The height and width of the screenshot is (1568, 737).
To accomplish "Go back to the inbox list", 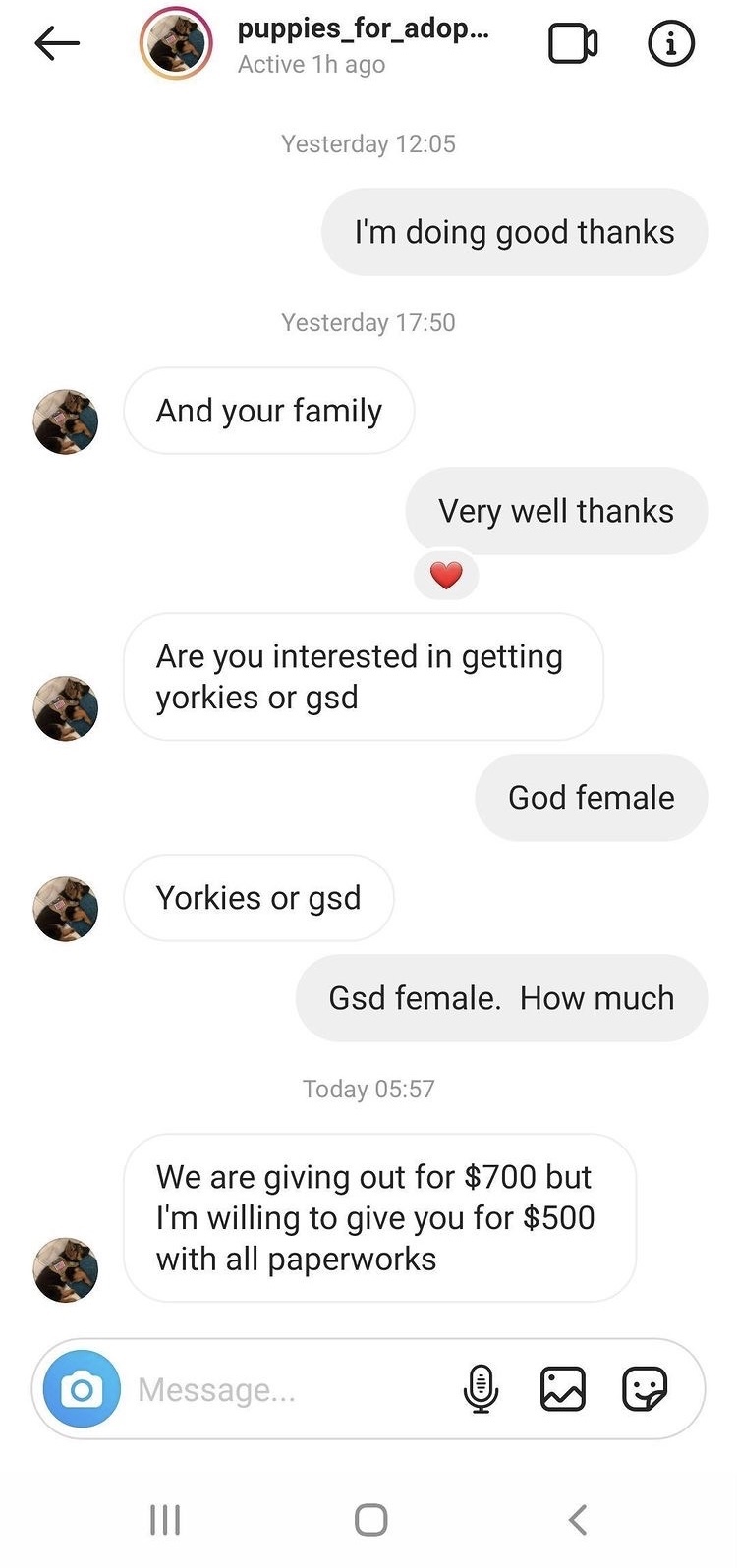I will pyautogui.click(x=56, y=43).
